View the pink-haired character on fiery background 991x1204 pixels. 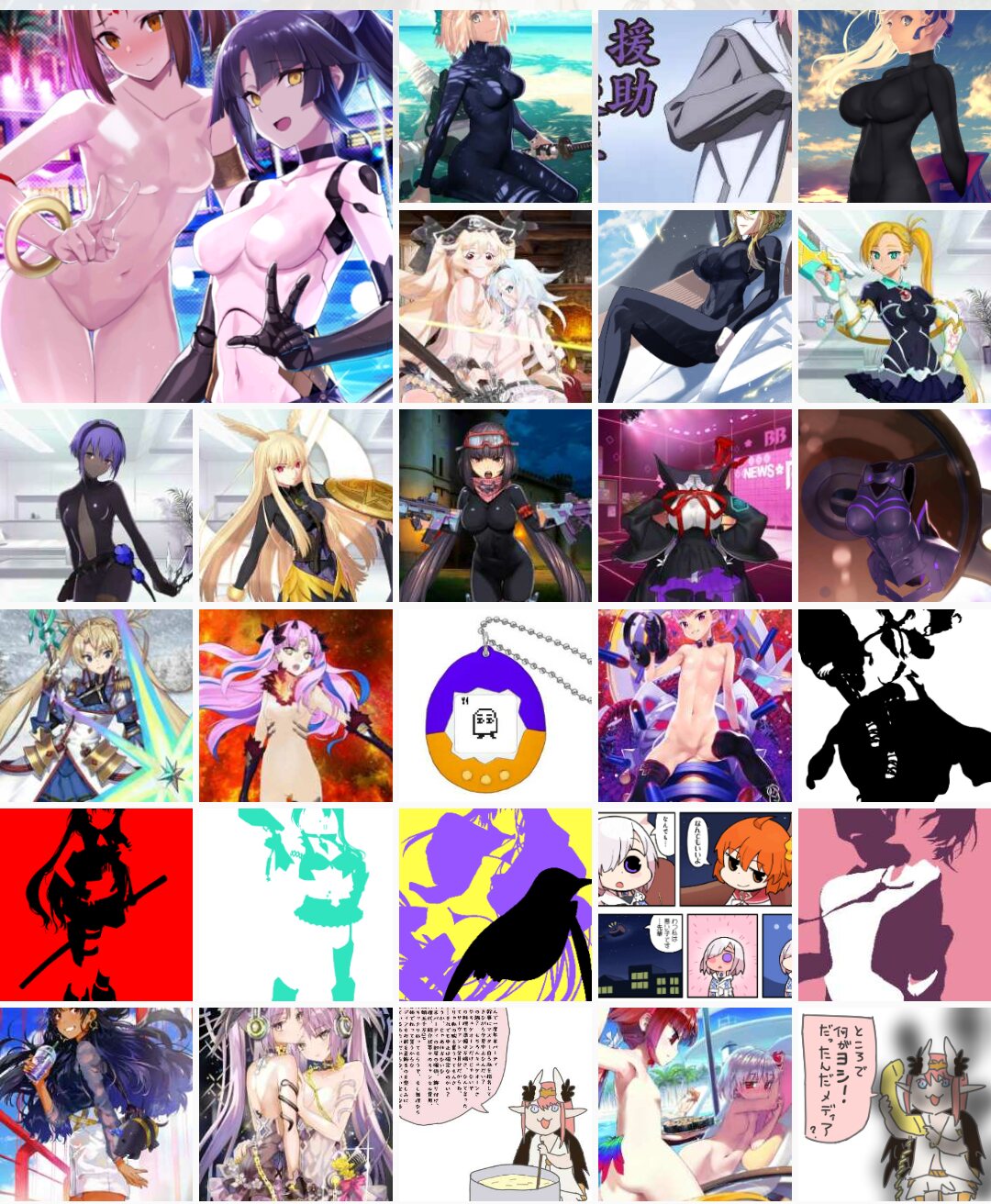295,705
